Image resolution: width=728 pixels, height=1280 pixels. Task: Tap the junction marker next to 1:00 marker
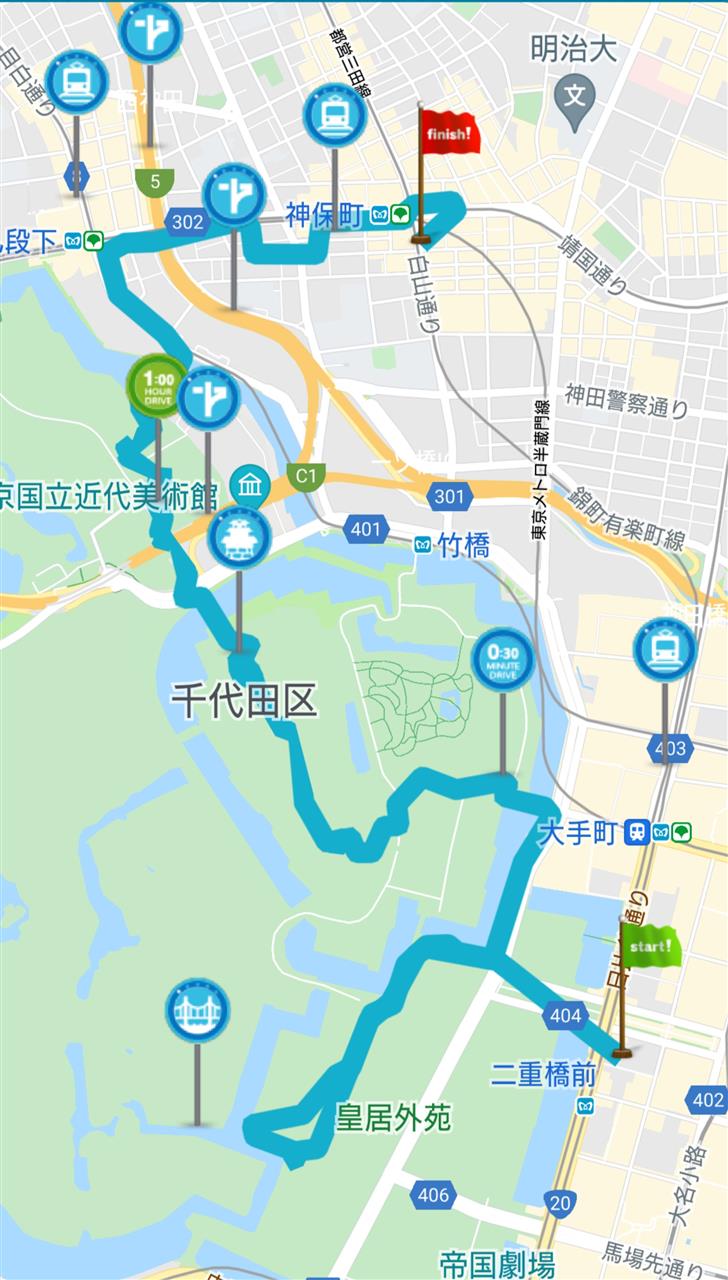[208, 398]
